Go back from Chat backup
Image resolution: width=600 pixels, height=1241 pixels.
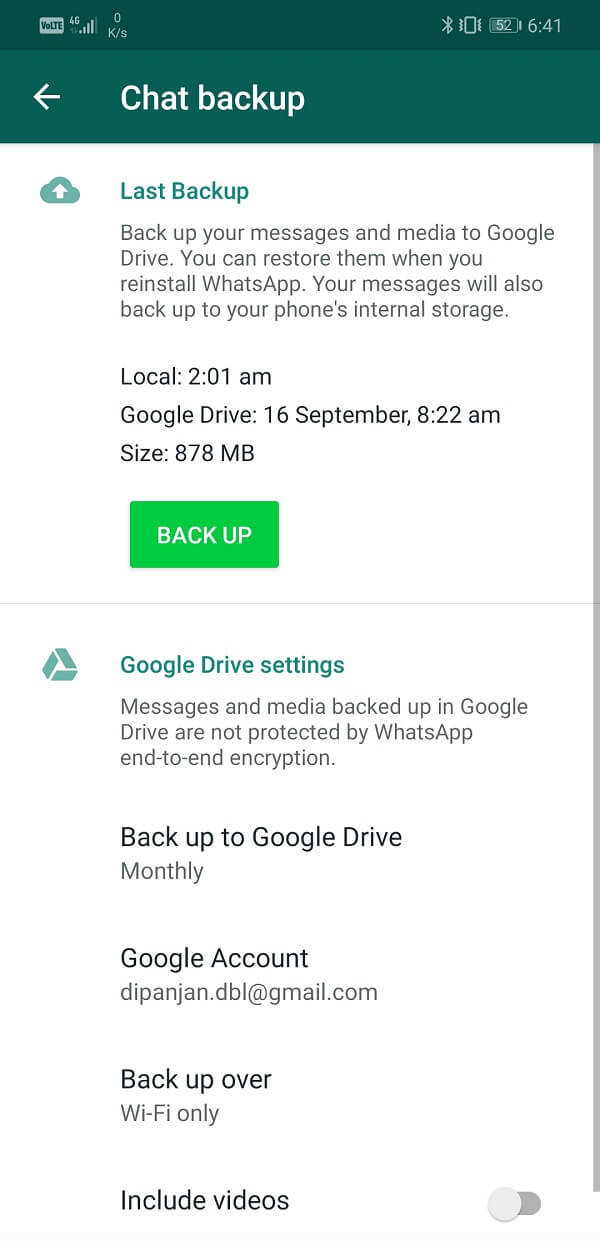[x=47, y=97]
